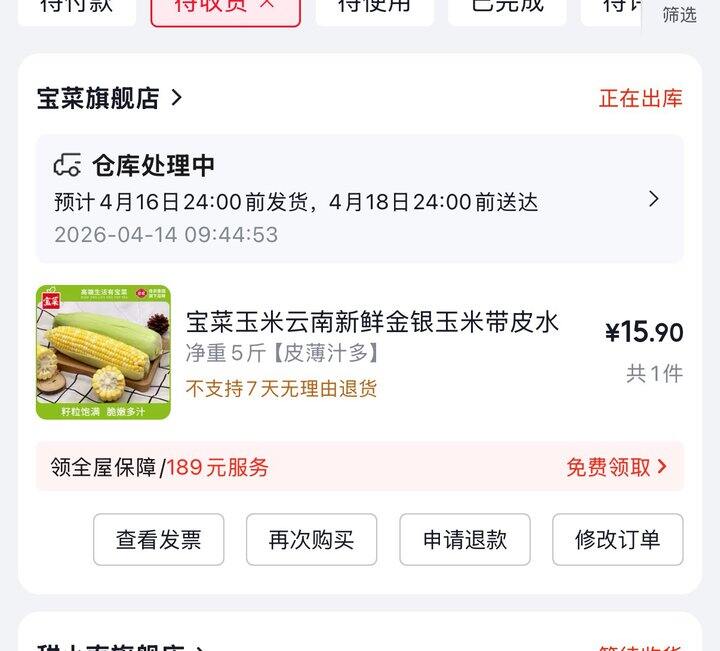The image size is (720, 651).
Task: Open the 宝菜玉米 corn product image
Action: click(103, 352)
